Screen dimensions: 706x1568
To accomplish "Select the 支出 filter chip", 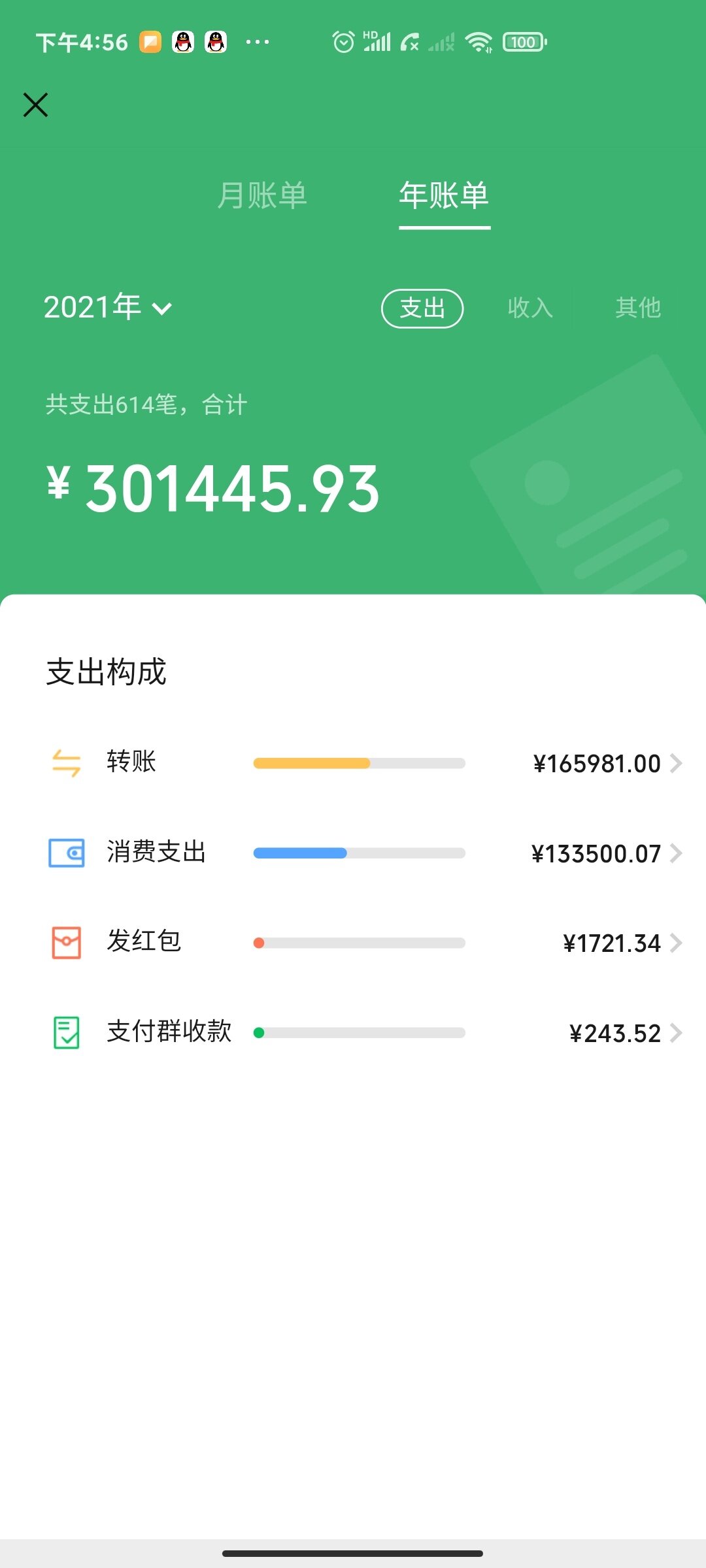I will pyautogui.click(x=422, y=308).
